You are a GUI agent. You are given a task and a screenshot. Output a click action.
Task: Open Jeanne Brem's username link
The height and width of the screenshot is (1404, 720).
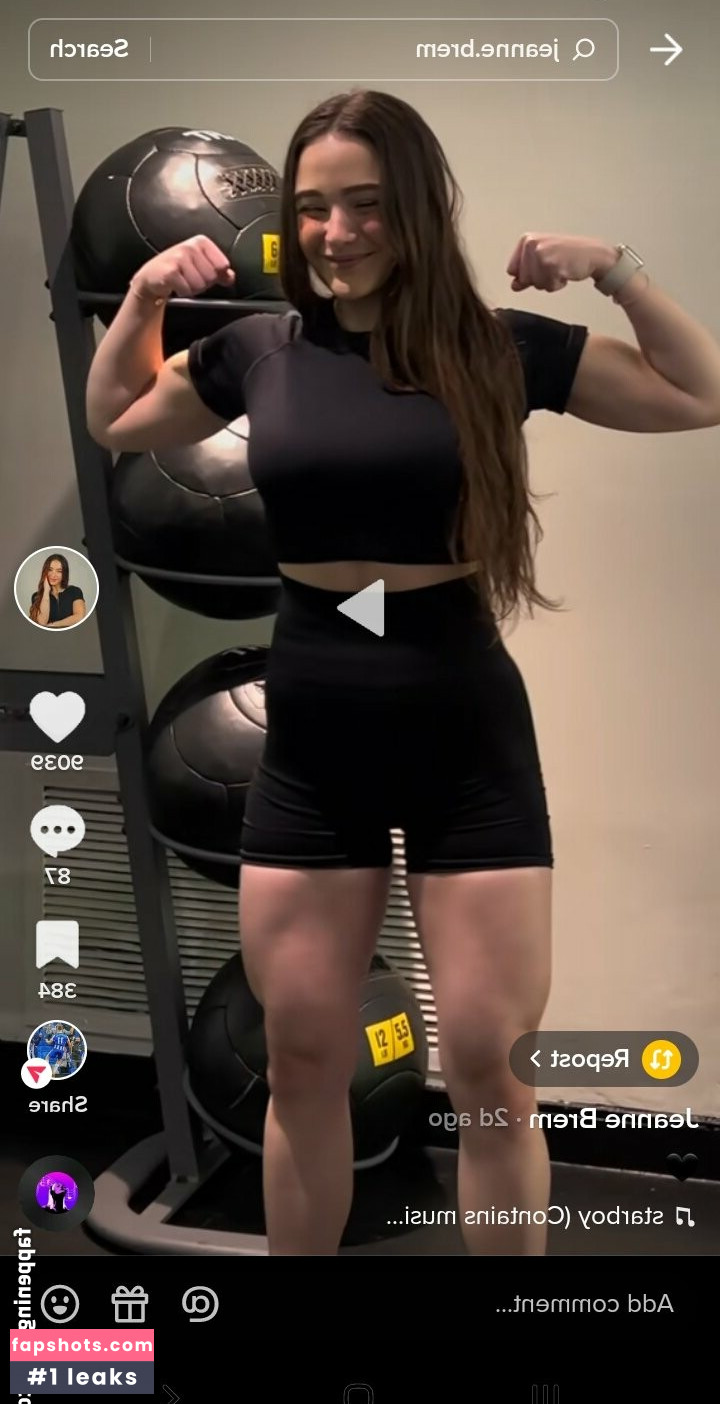click(612, 1118)
